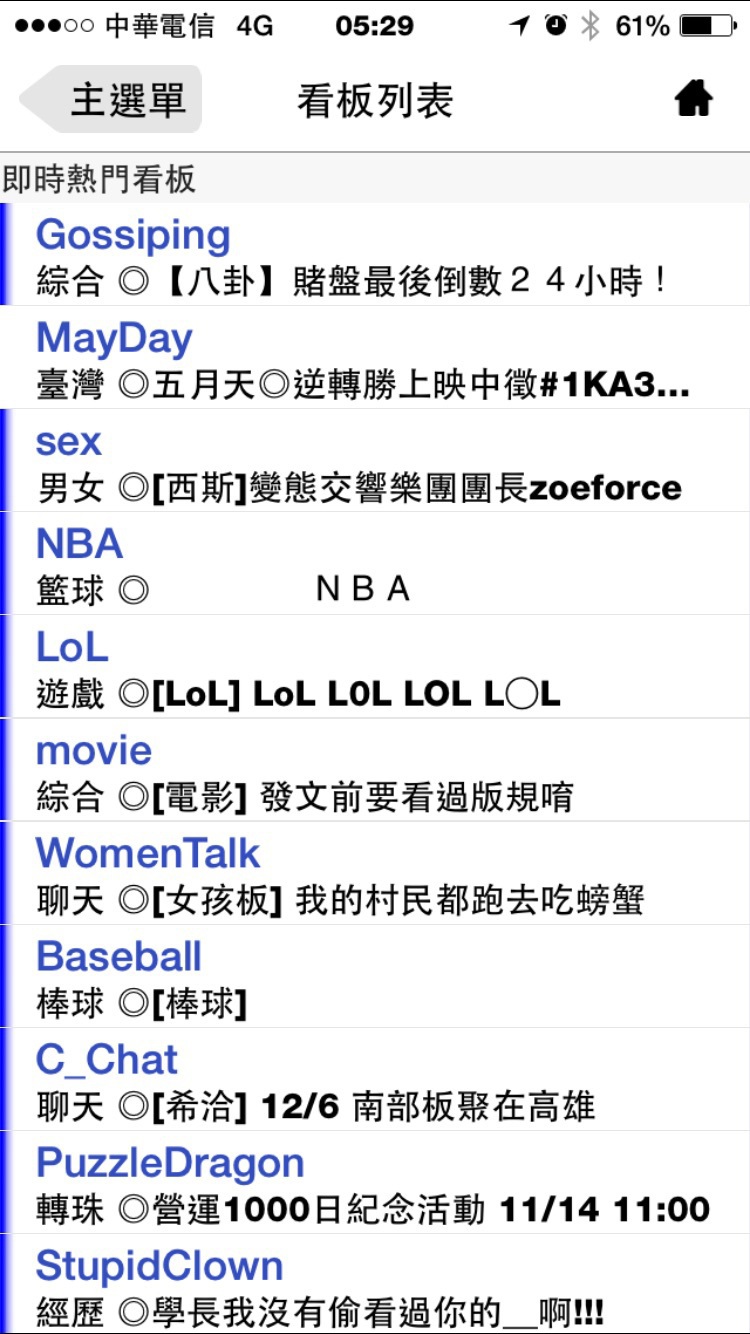View the WomenTalk board
The width and height of the screenshot is (750, 1334).
(x=375, y=872)
